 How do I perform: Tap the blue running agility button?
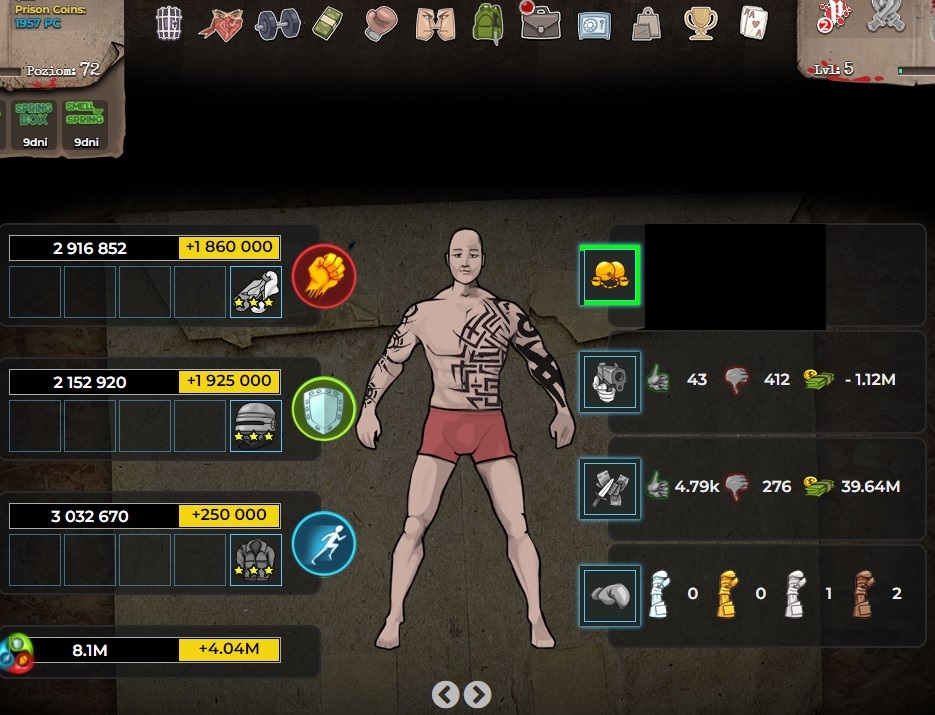(324, 544)
